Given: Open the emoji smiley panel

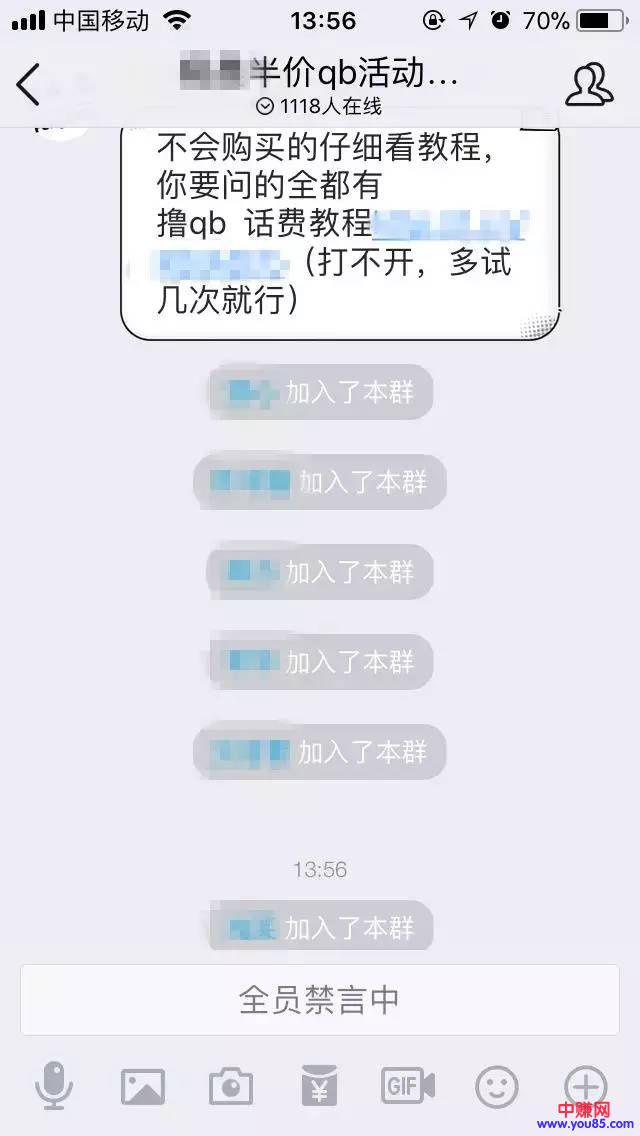Looking at the screenshot, I should [496, 1086].
